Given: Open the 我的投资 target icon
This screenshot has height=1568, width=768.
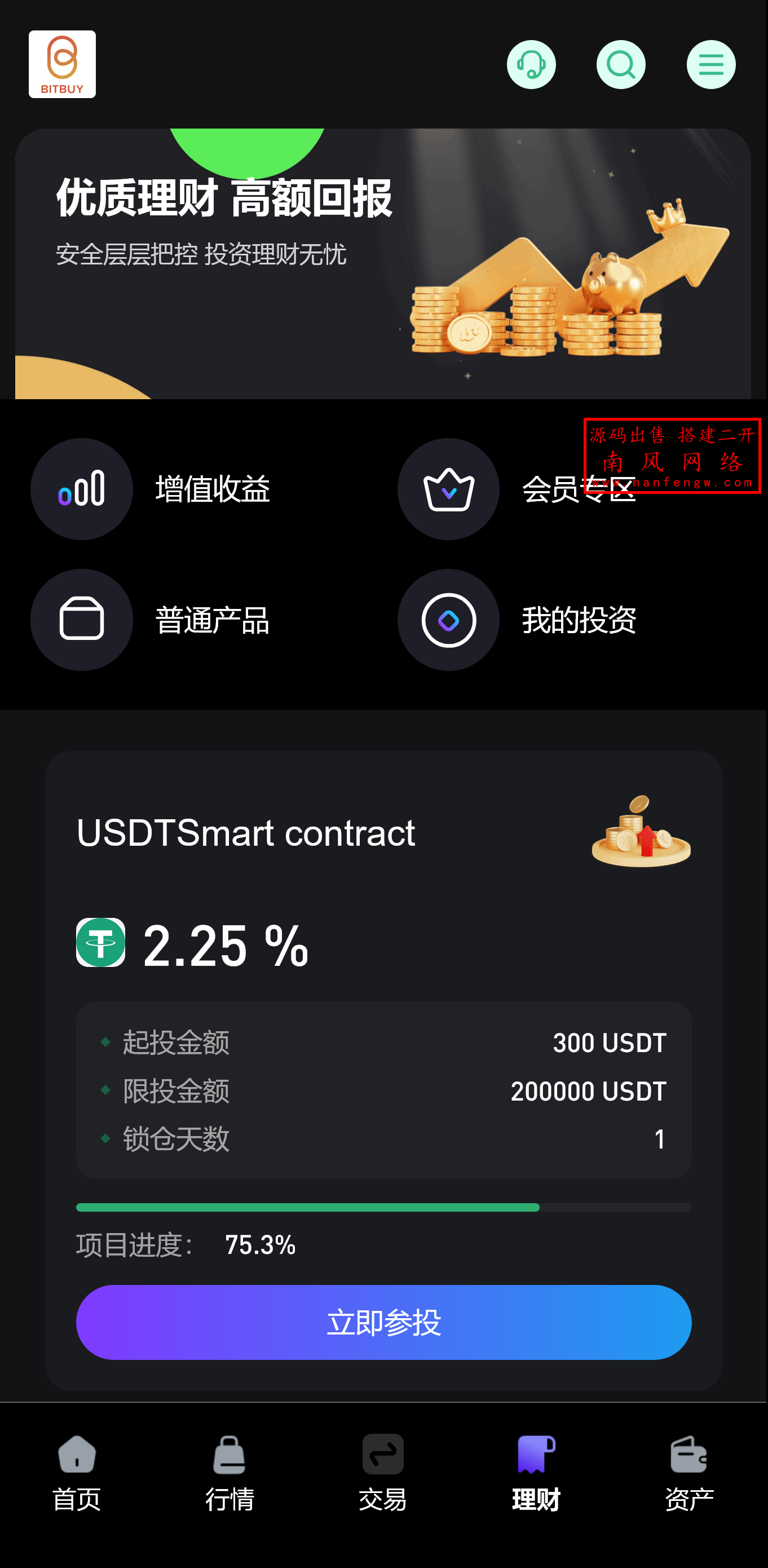Looking at the screenshot, I should point(448,619).
